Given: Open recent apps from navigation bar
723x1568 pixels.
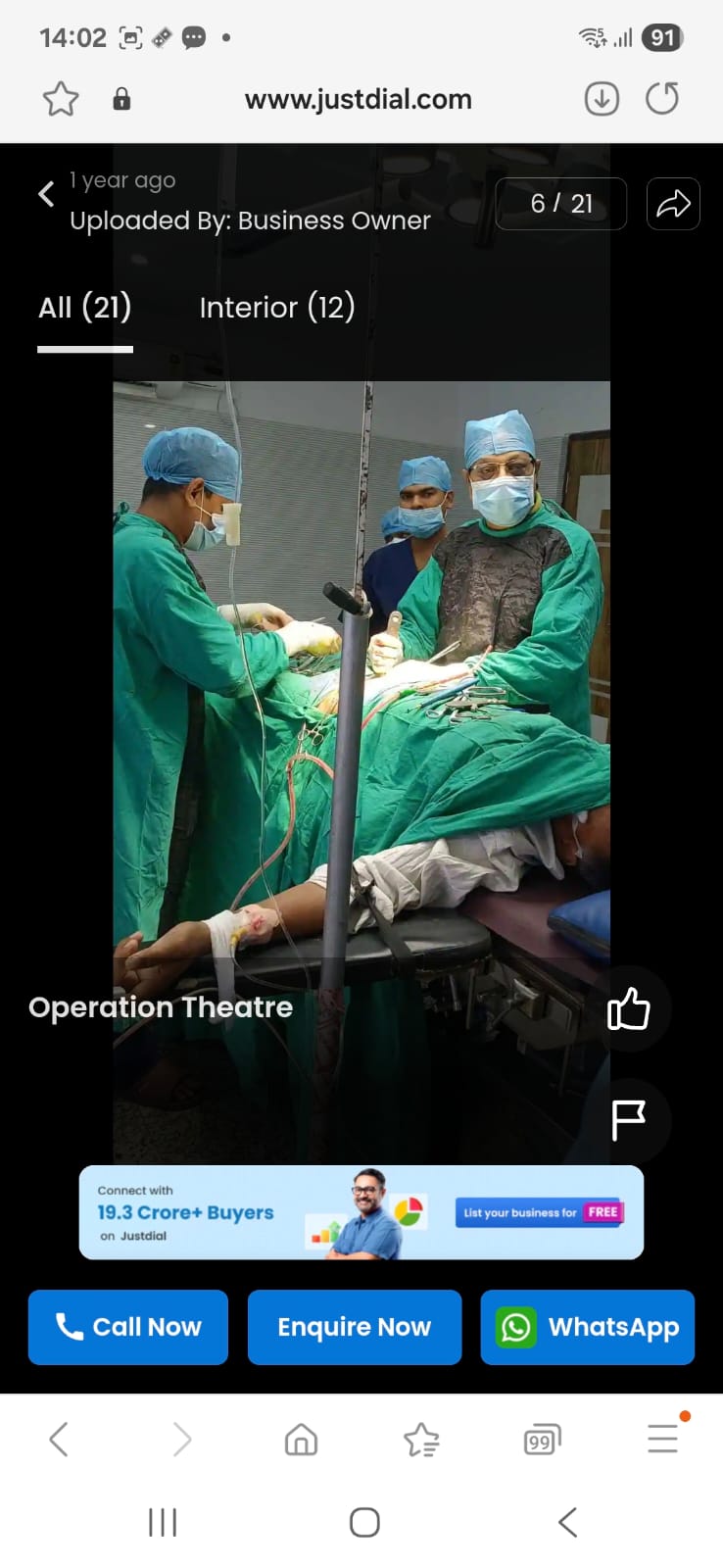Looking at the screenshot, I should [163, 1522].
